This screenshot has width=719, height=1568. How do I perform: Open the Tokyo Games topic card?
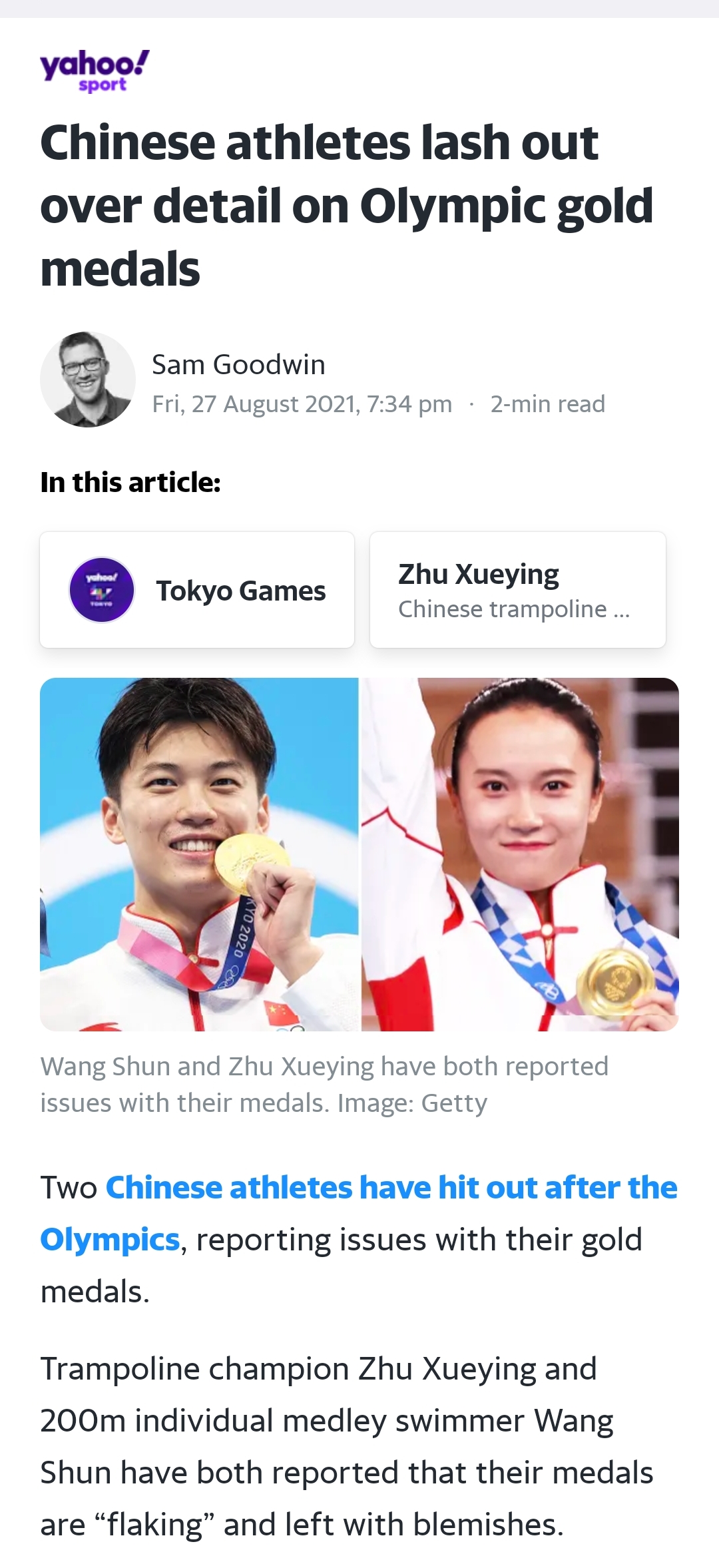[197, 590]
